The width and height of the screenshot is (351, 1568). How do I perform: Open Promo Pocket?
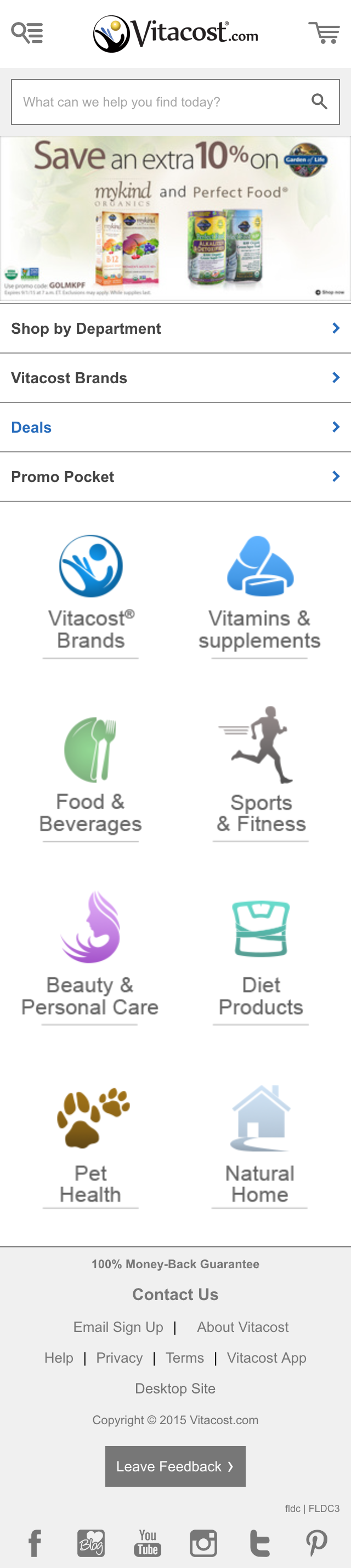175,477
